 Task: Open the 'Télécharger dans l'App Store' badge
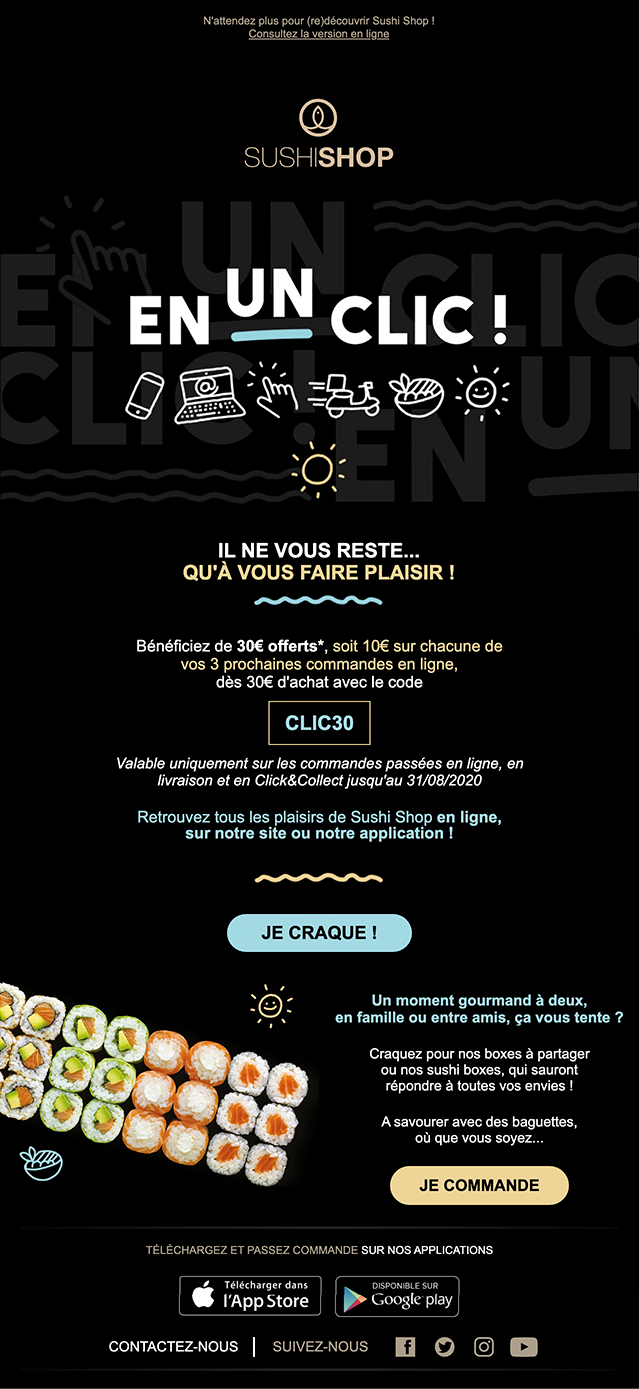click(250, 1296)
